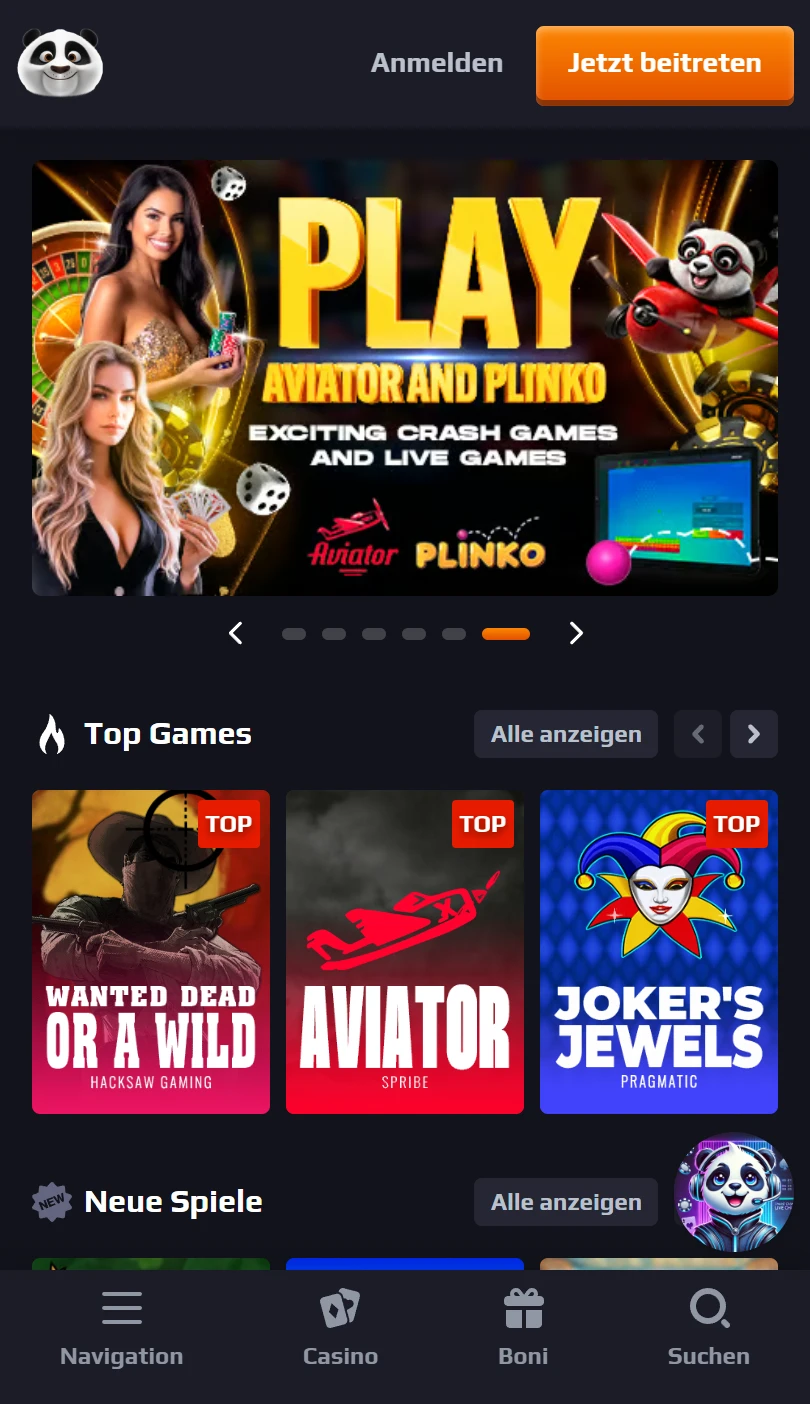Open the Navigation menu
Screen dimensions: 810x1404
click(x=122, y=1328)
